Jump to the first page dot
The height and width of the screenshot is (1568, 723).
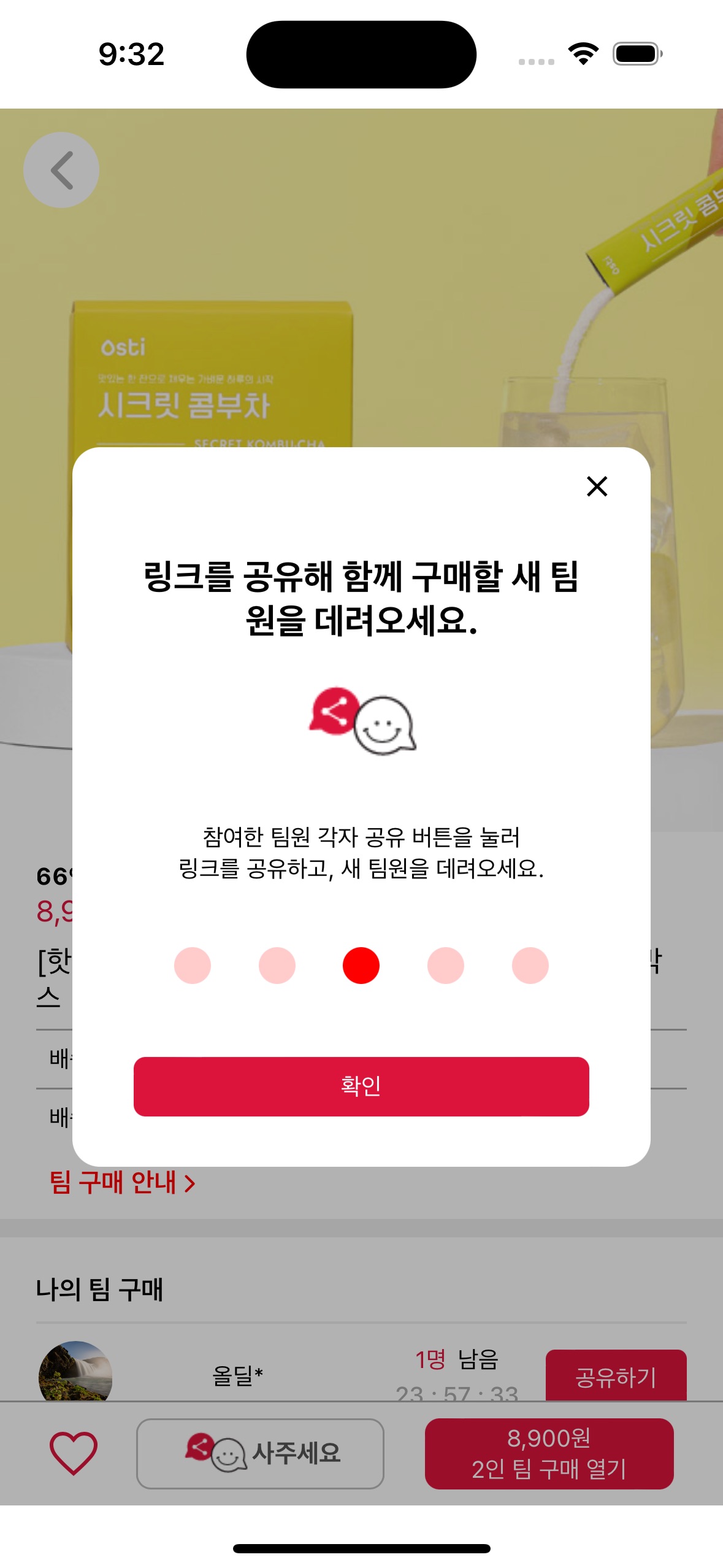pos(193,966)
